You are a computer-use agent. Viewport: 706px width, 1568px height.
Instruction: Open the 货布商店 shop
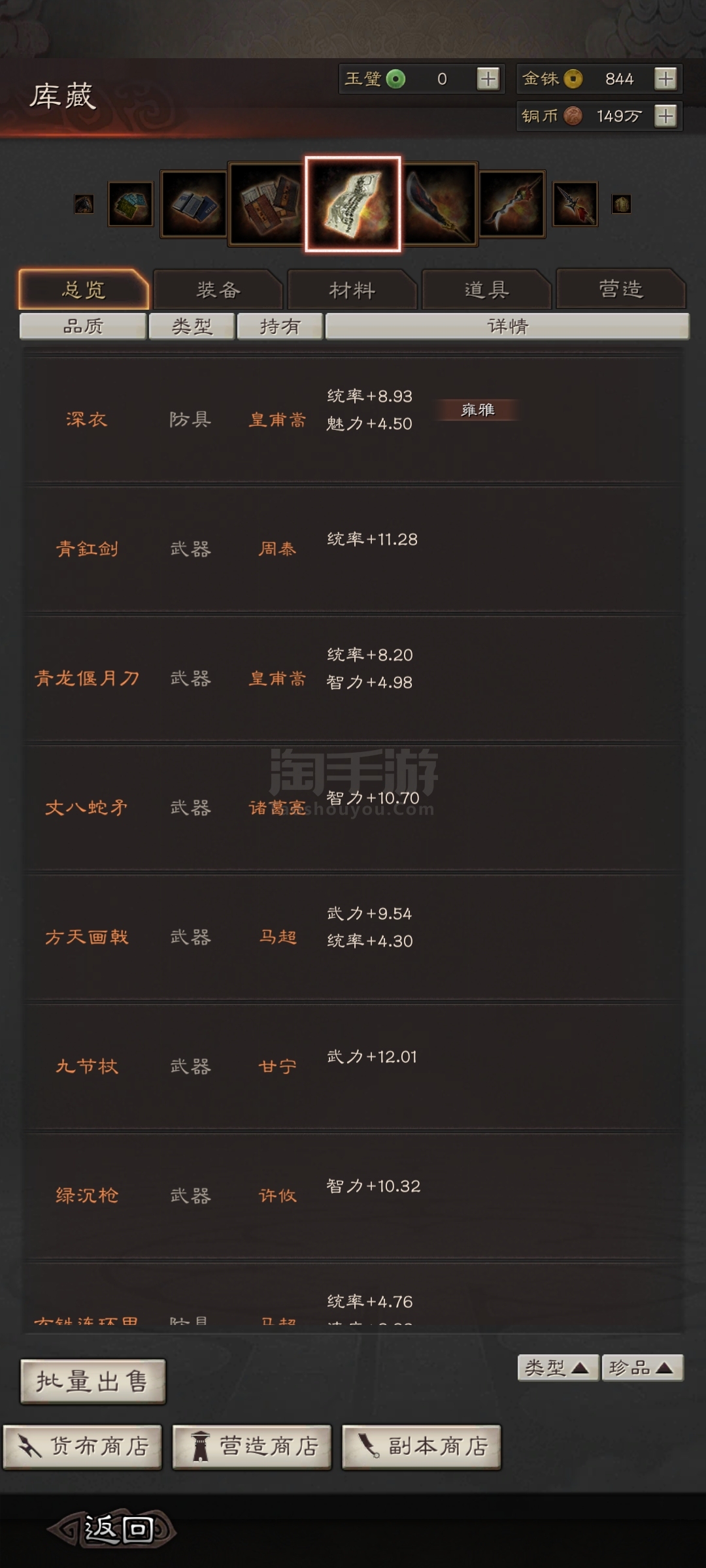click(82, 1446)
